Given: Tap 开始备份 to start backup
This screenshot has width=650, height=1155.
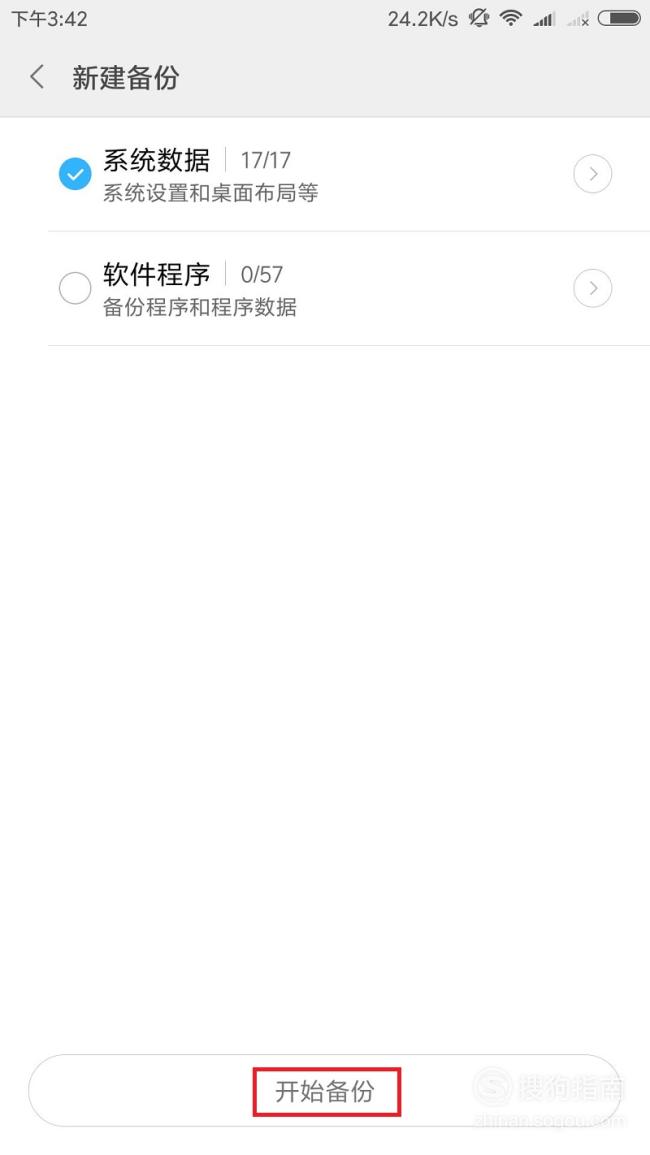Looking at the screenshot, I should [325, 1090].
